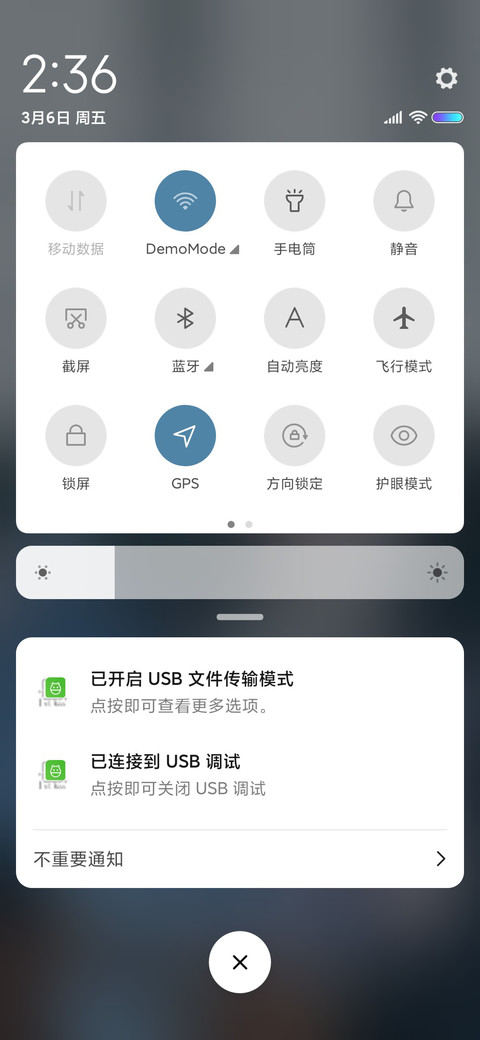Open the 已连接到 USB 调试 notification

tap(240, 775)
